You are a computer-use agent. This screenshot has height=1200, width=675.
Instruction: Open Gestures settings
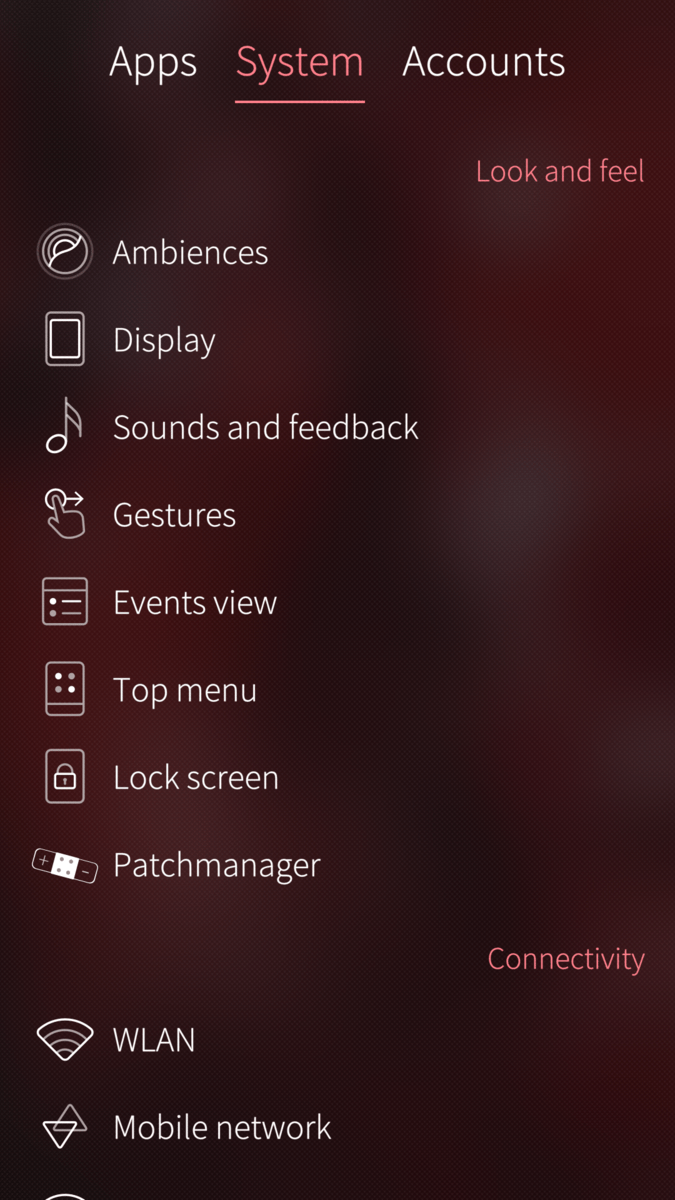click(x=174, y=515)
